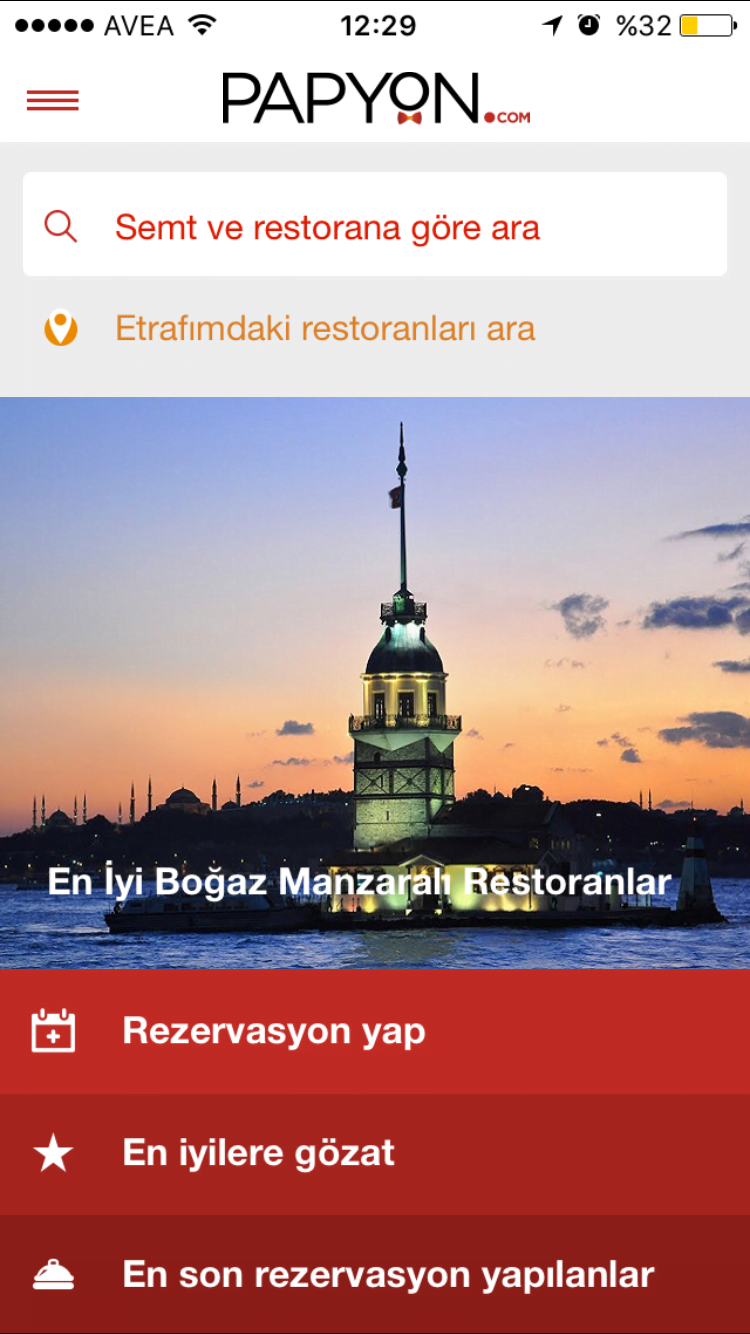View 'En son rezervasyon yapılanlar'

[375, 1274]
